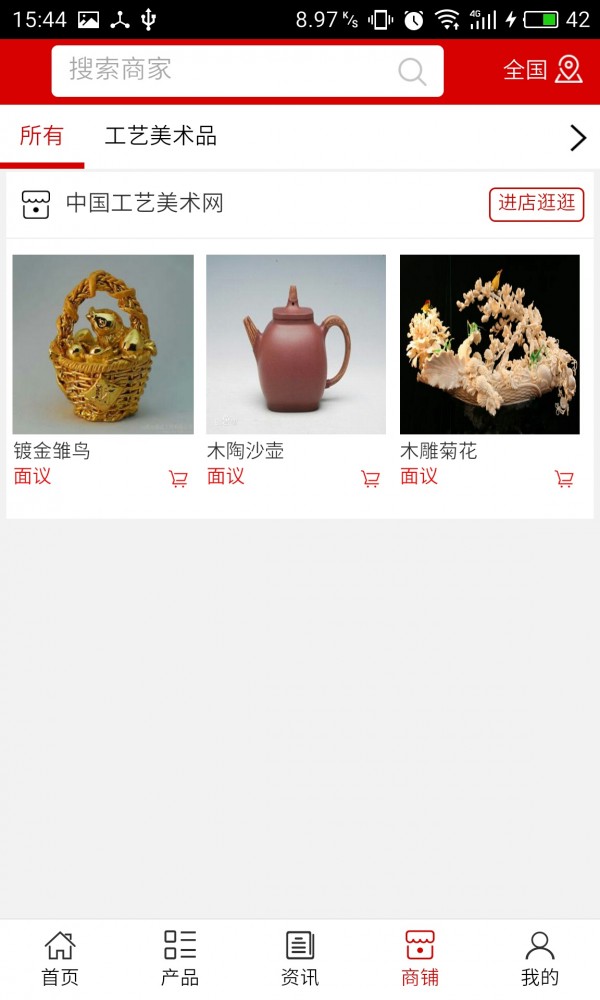Screen dimensions: 600x1000
Task: Switch to the 产品 tab
Action: 180,958
